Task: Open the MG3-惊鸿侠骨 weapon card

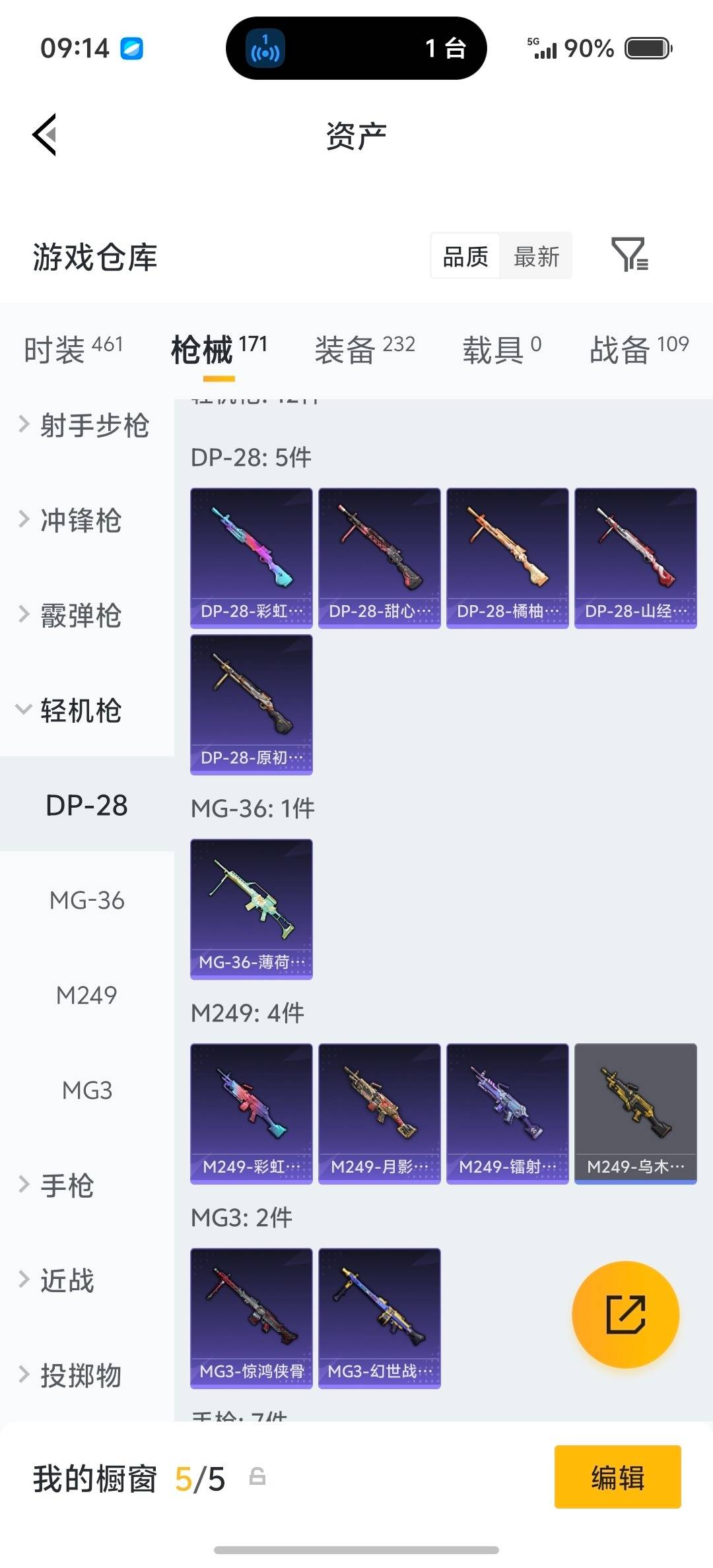Action: coord(251,1319)
